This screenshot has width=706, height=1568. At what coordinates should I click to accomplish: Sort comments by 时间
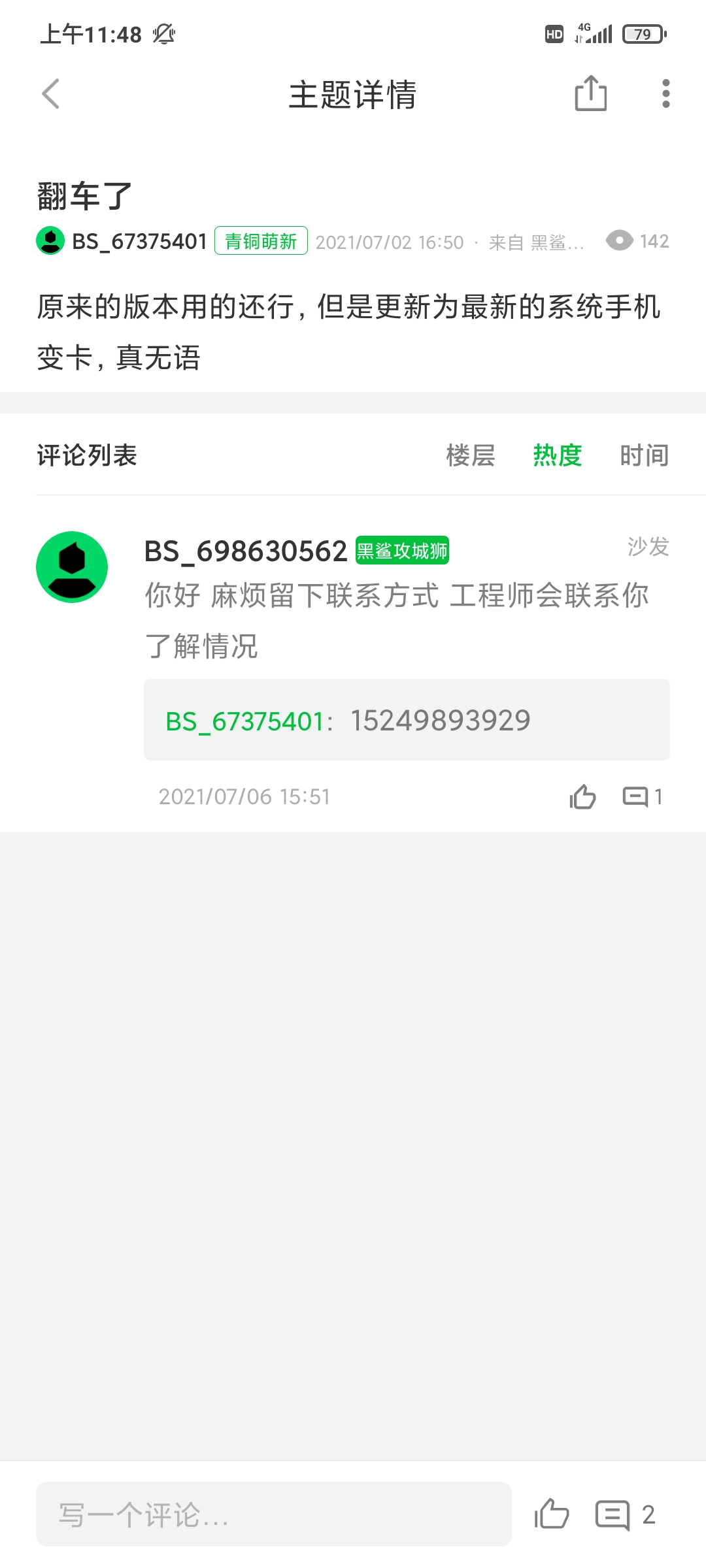(x=645, y=455)
